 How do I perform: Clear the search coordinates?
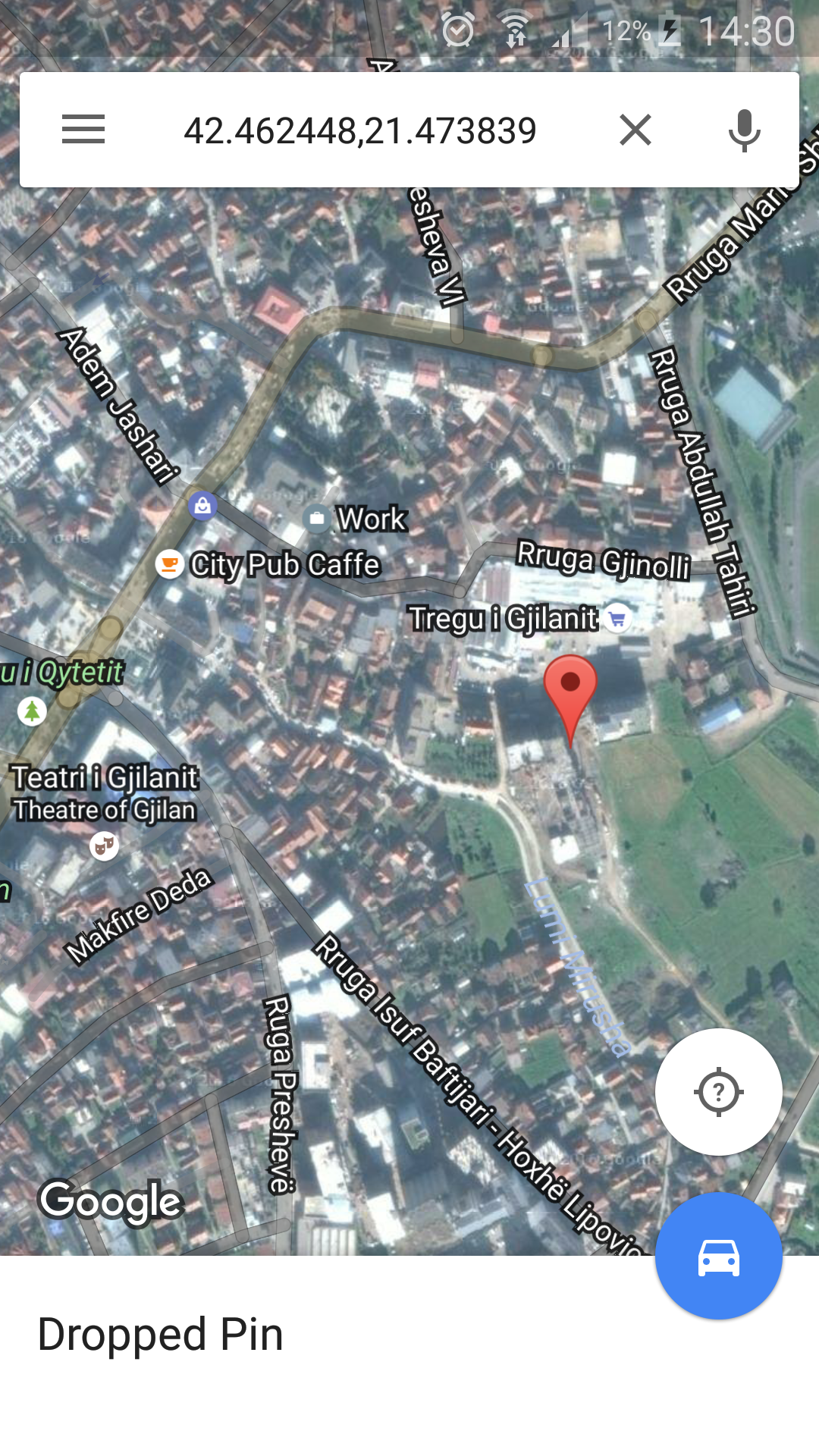tap(635, 130)
